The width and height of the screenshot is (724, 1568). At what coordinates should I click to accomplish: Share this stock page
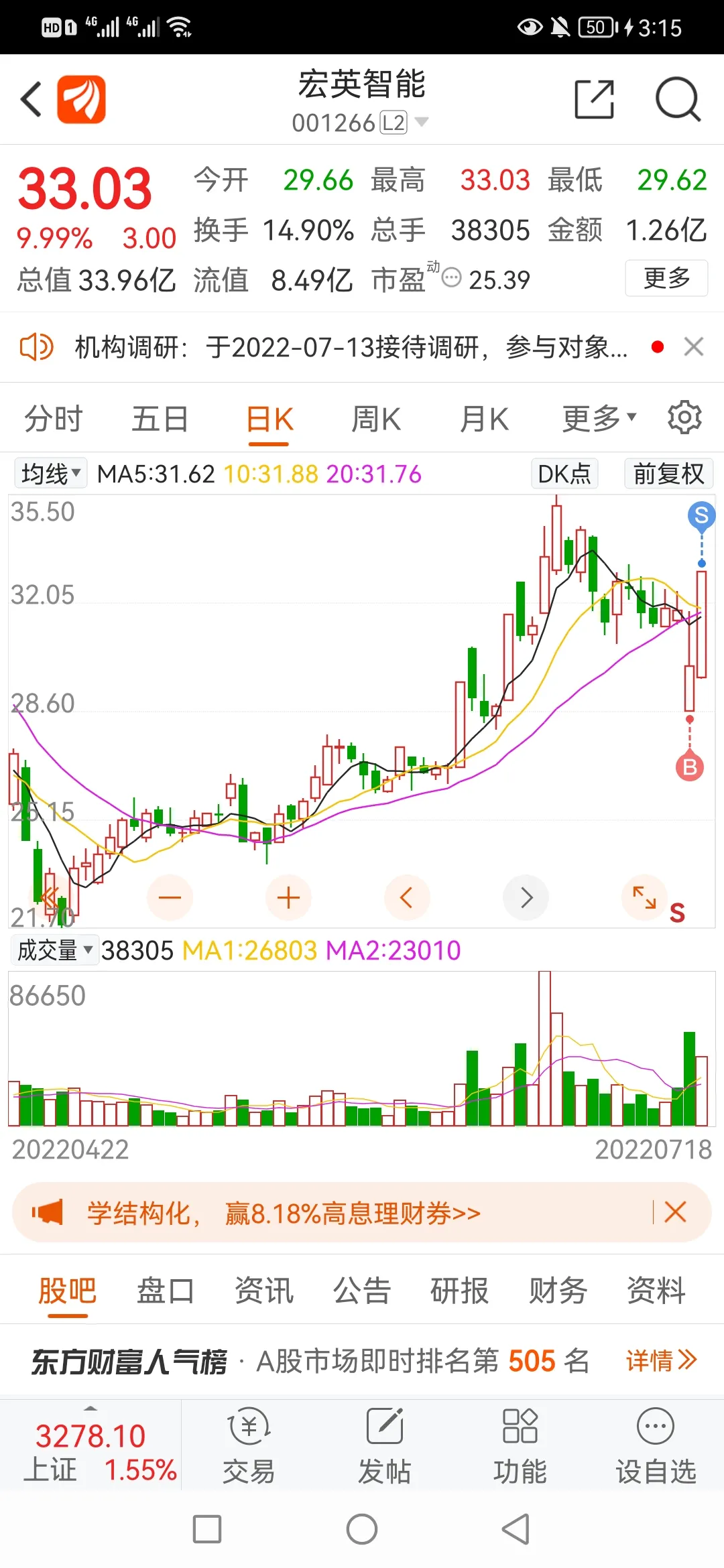coord(594,100)
